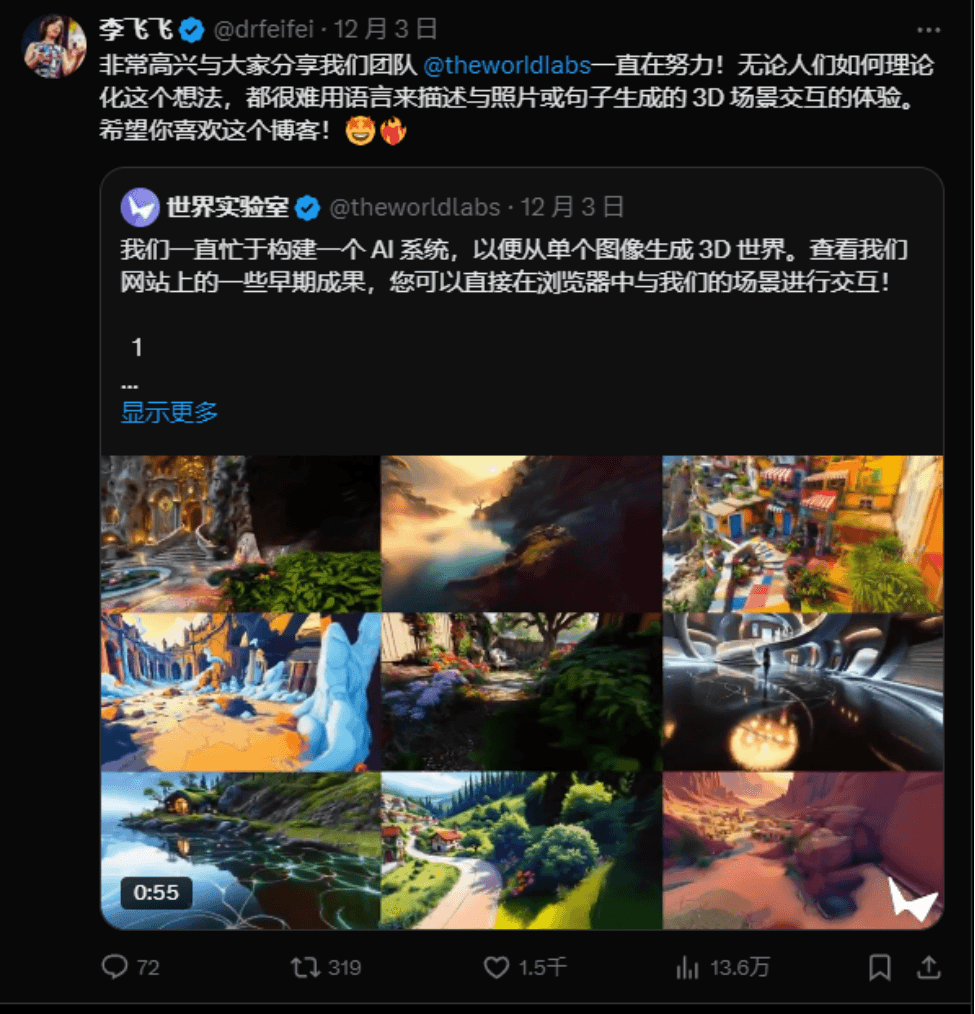This screenshot has width=975, height=1014.
Task: Bookmark this post
Action: 879,967
